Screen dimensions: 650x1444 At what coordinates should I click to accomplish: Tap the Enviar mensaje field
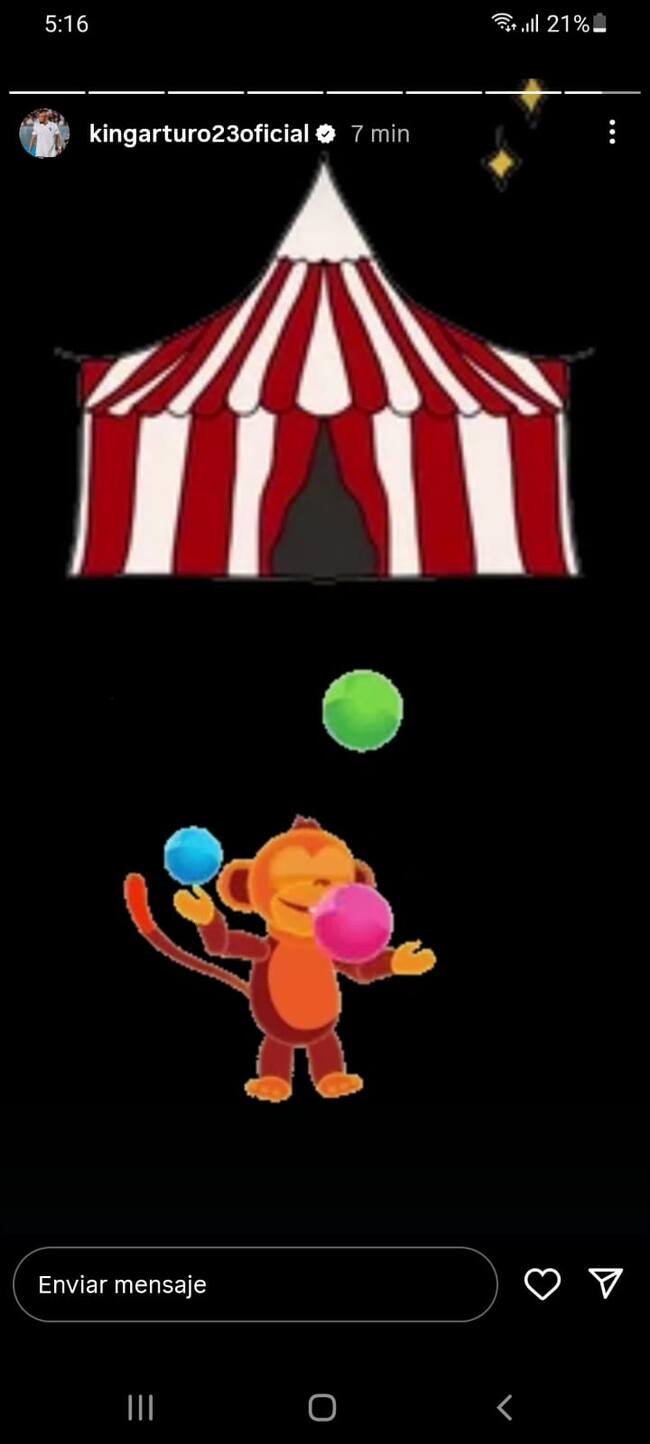click(x=255, y=1285)
